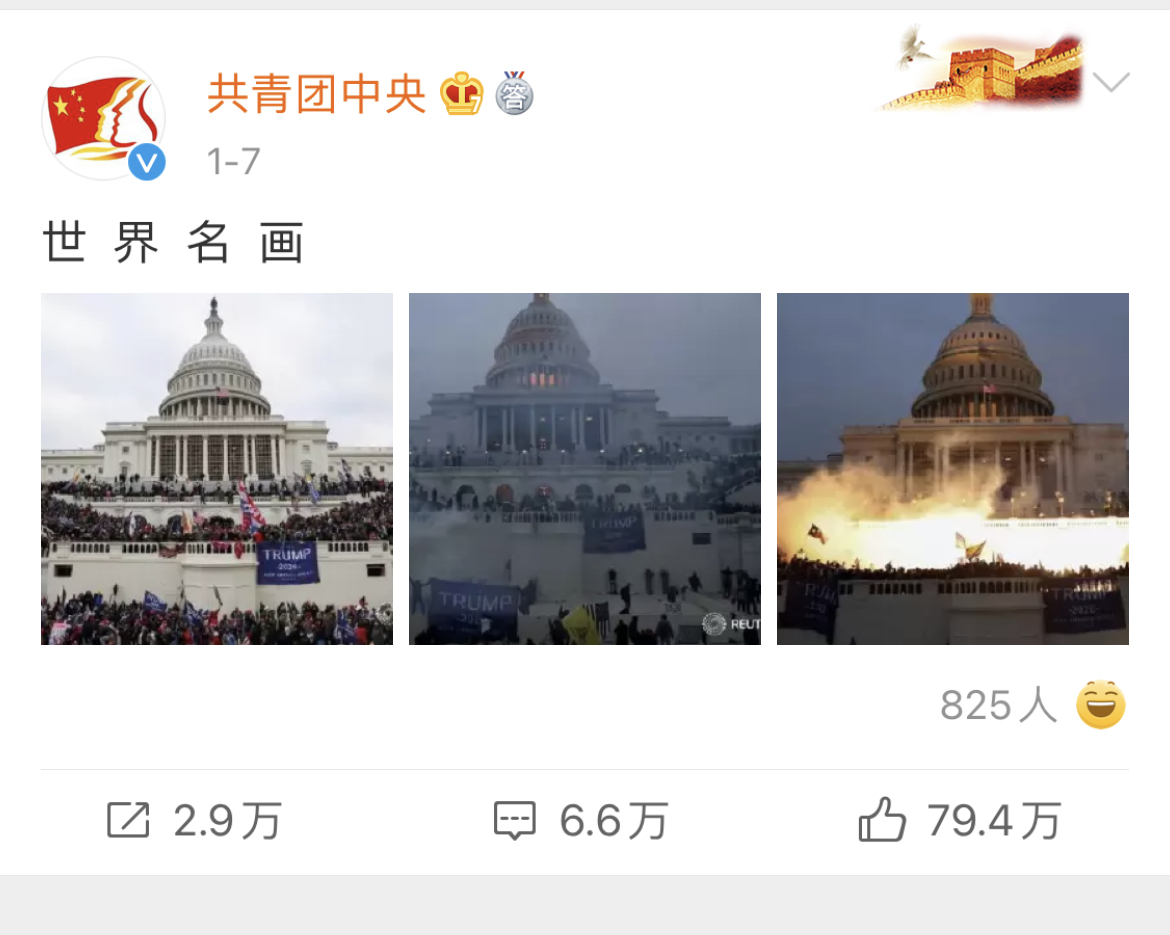View the 825人 reactions list
Image resolution: width=1170 pixels, height=935 pixels.
[1032, 706]
